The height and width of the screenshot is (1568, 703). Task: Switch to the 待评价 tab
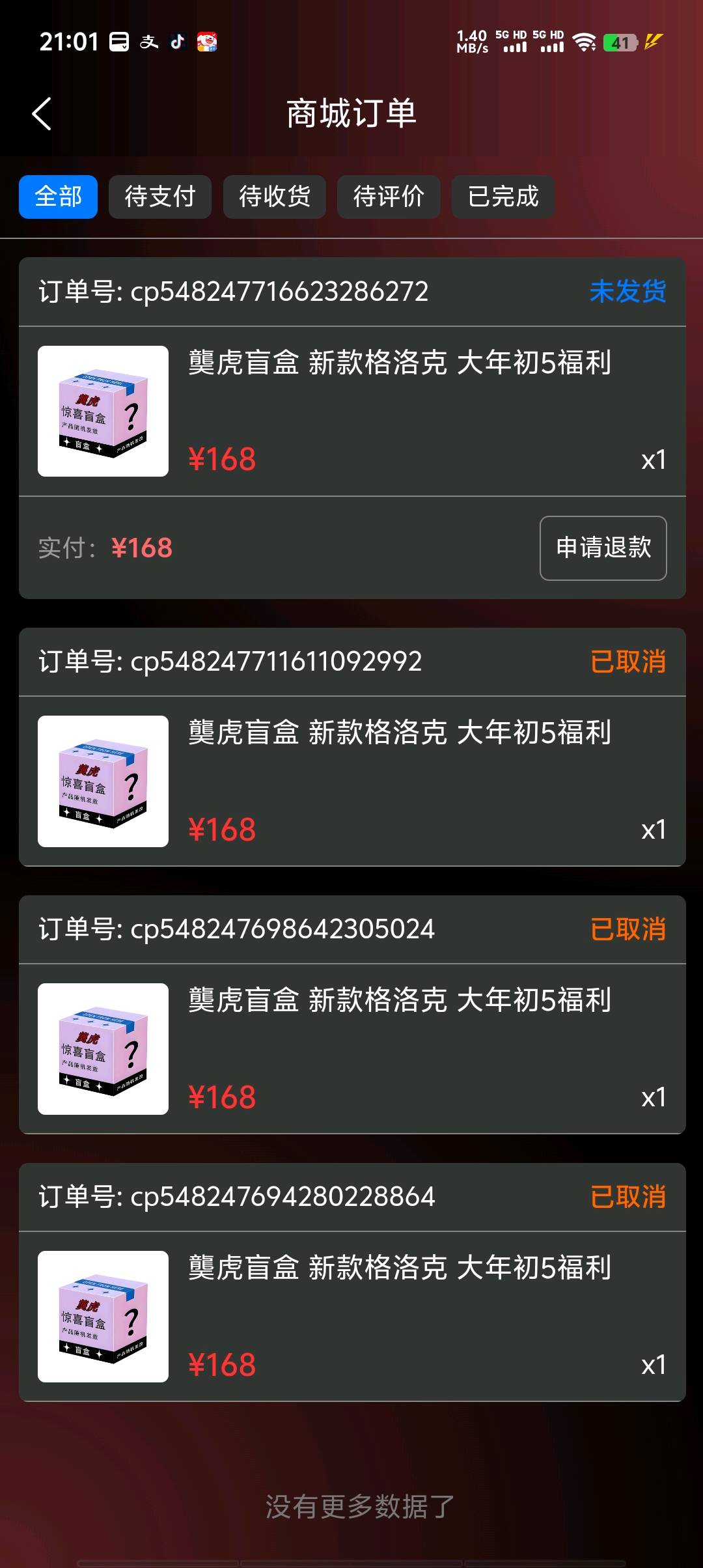(389, 197)
